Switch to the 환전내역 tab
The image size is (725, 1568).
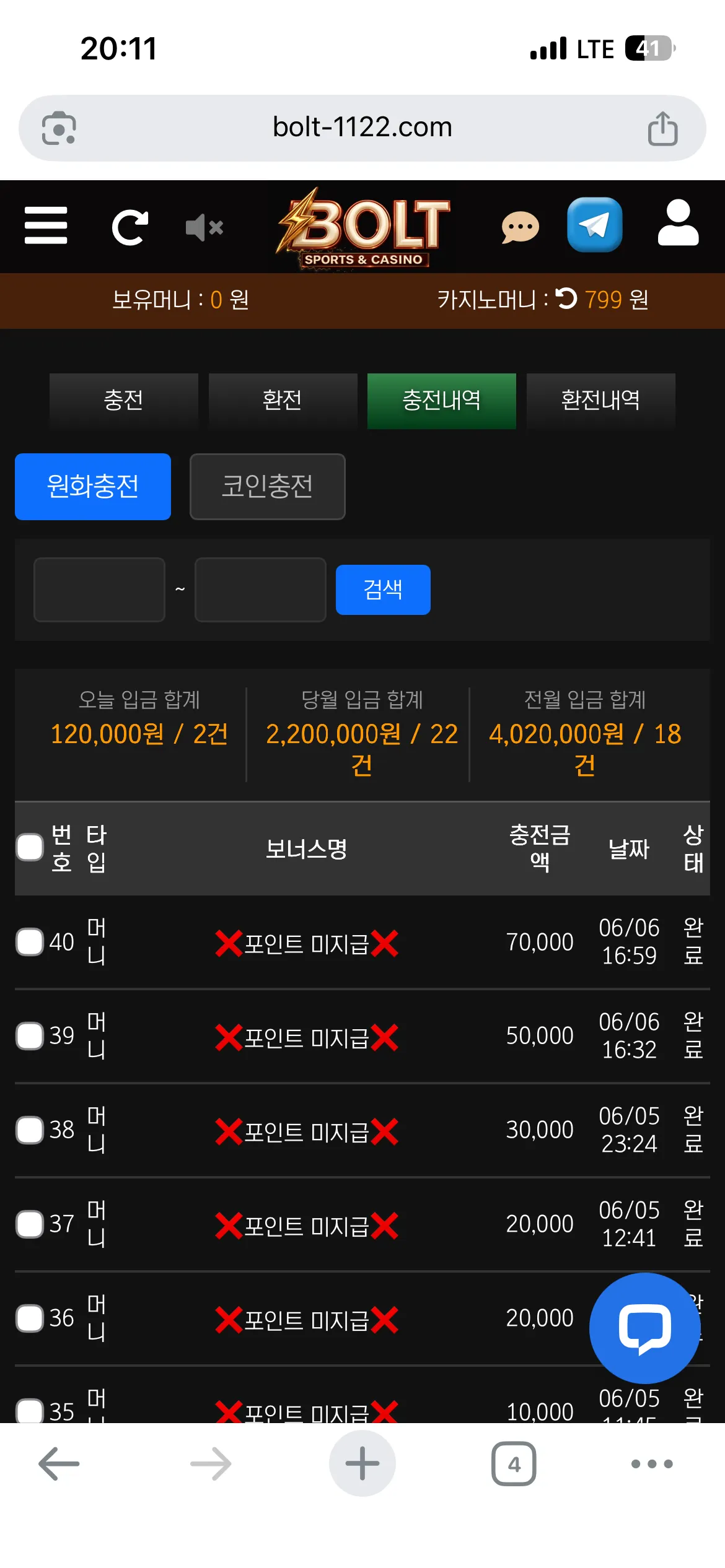click(600, 401)
